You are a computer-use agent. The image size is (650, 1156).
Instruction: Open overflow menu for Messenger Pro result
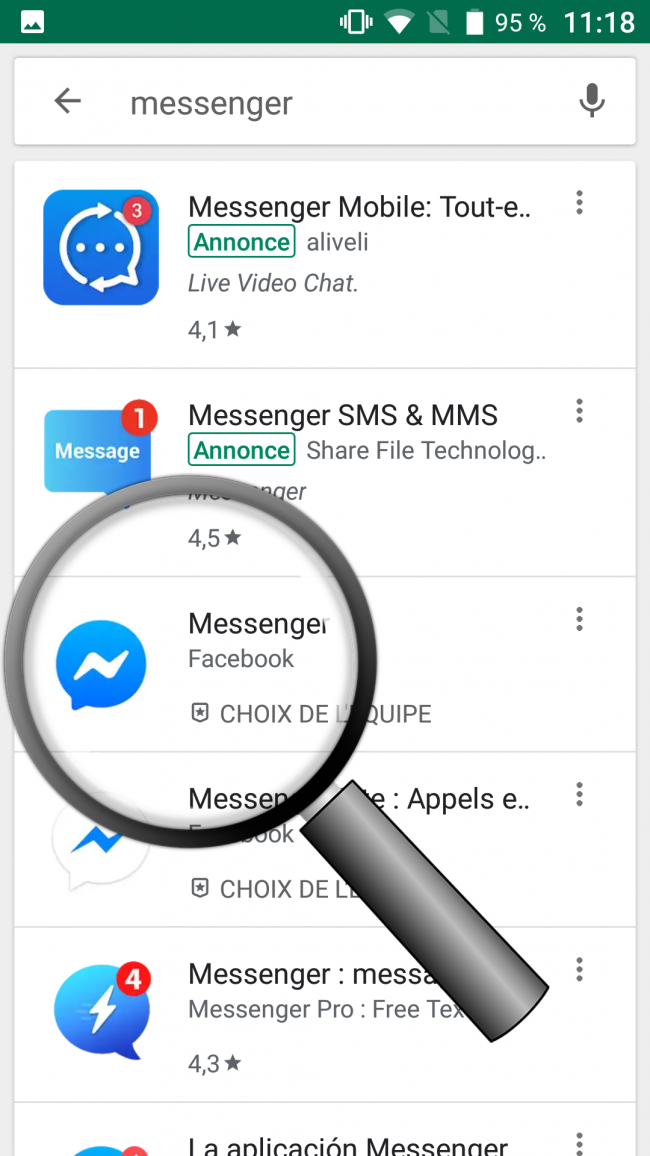(x=579, y=969)
